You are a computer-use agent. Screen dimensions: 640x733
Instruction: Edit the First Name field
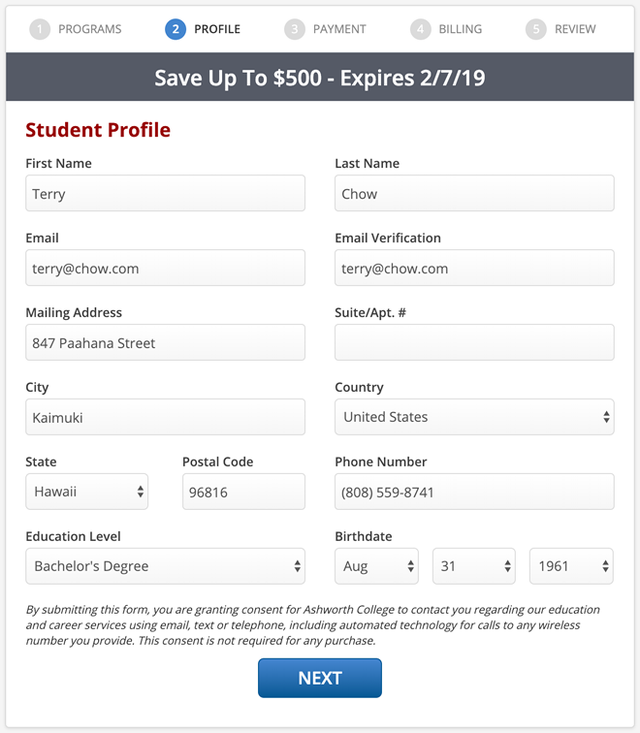165,194
